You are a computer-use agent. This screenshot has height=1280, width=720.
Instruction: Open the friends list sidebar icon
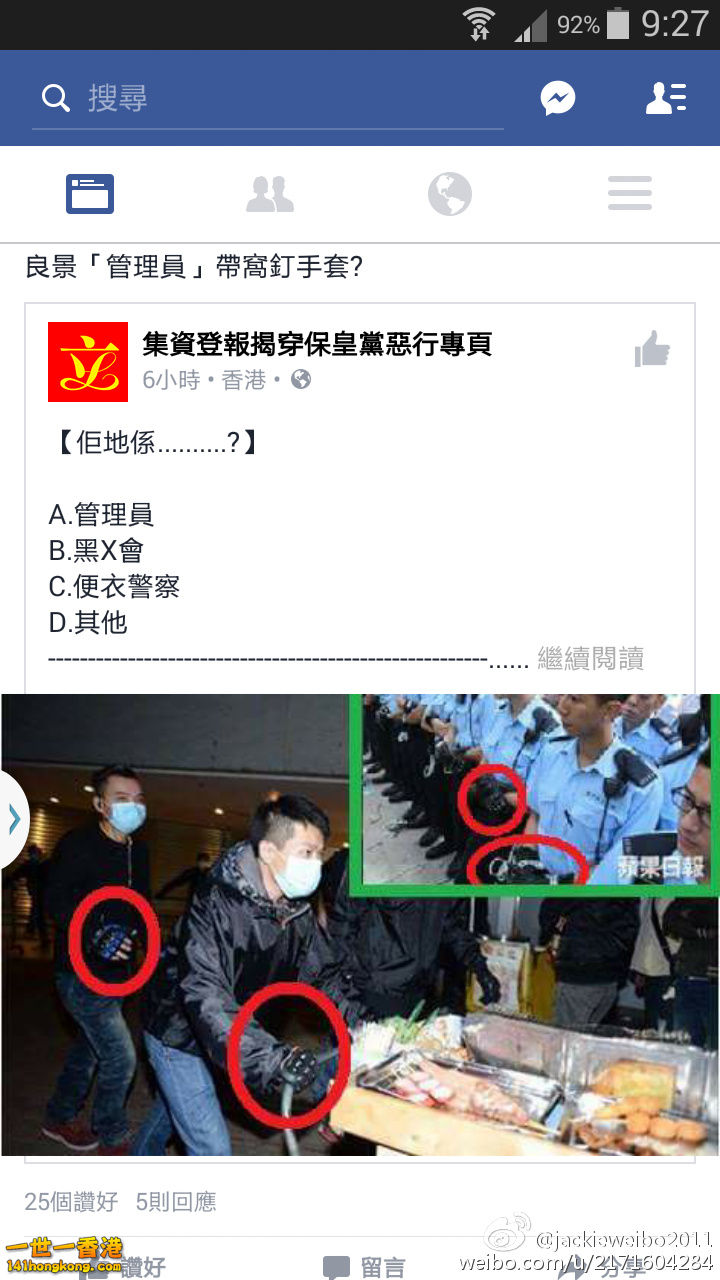coord(665,98)
